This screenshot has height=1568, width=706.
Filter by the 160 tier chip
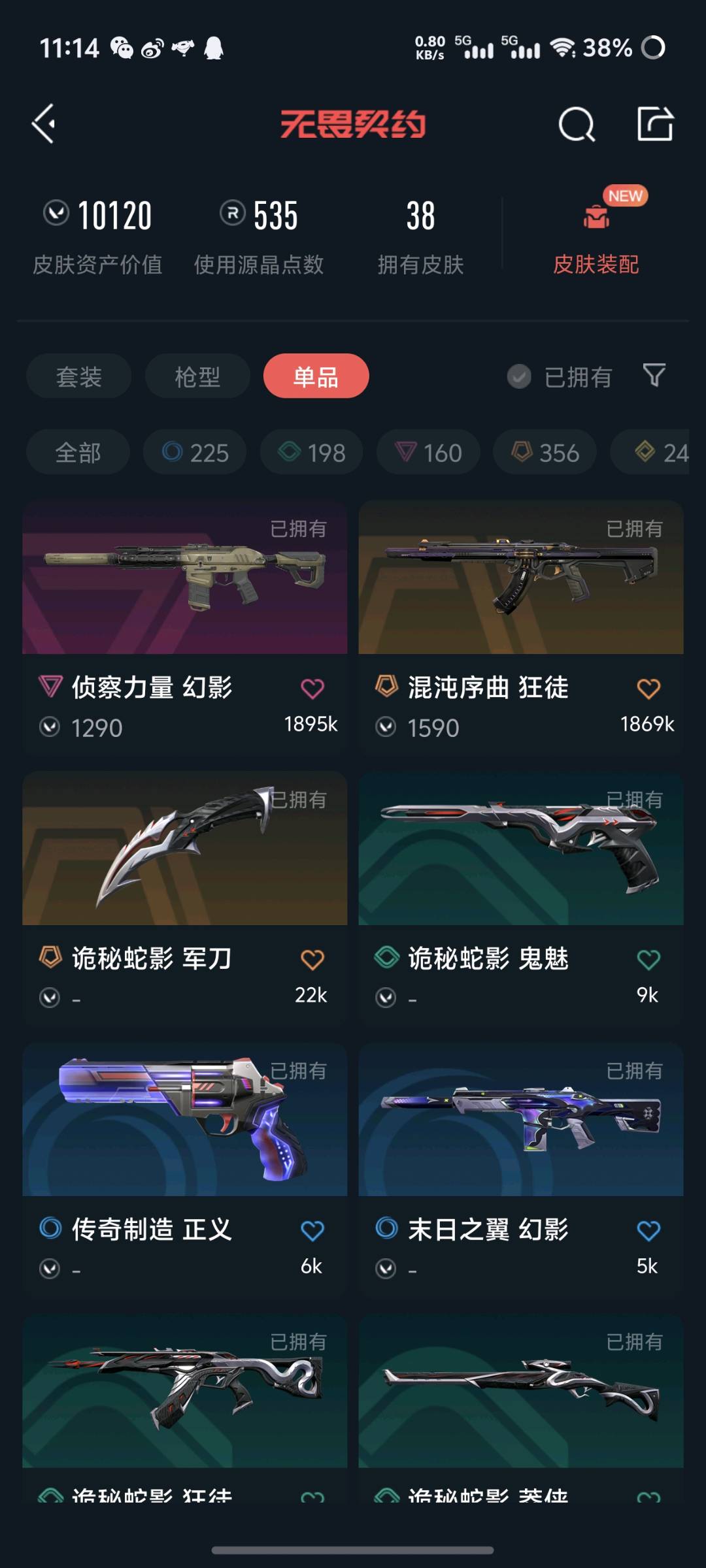point(428,452)
